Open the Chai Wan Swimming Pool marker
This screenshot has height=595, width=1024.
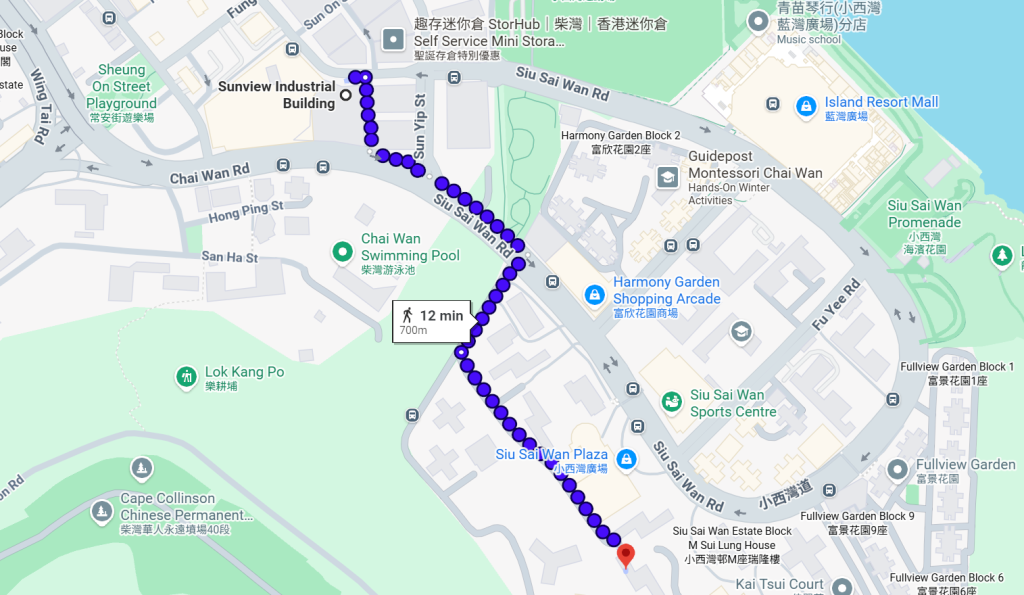342,252
